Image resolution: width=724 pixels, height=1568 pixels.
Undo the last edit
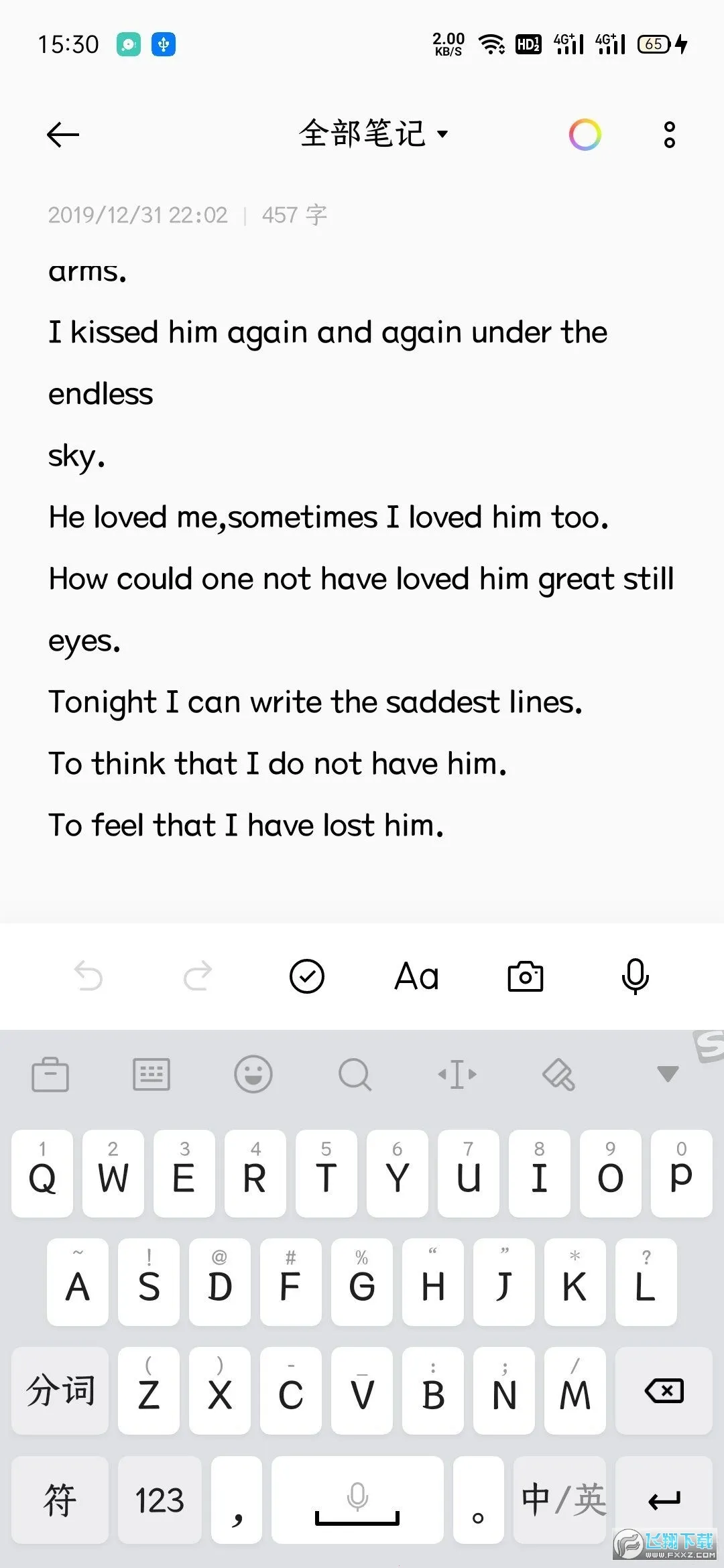[x=88, y=976]
